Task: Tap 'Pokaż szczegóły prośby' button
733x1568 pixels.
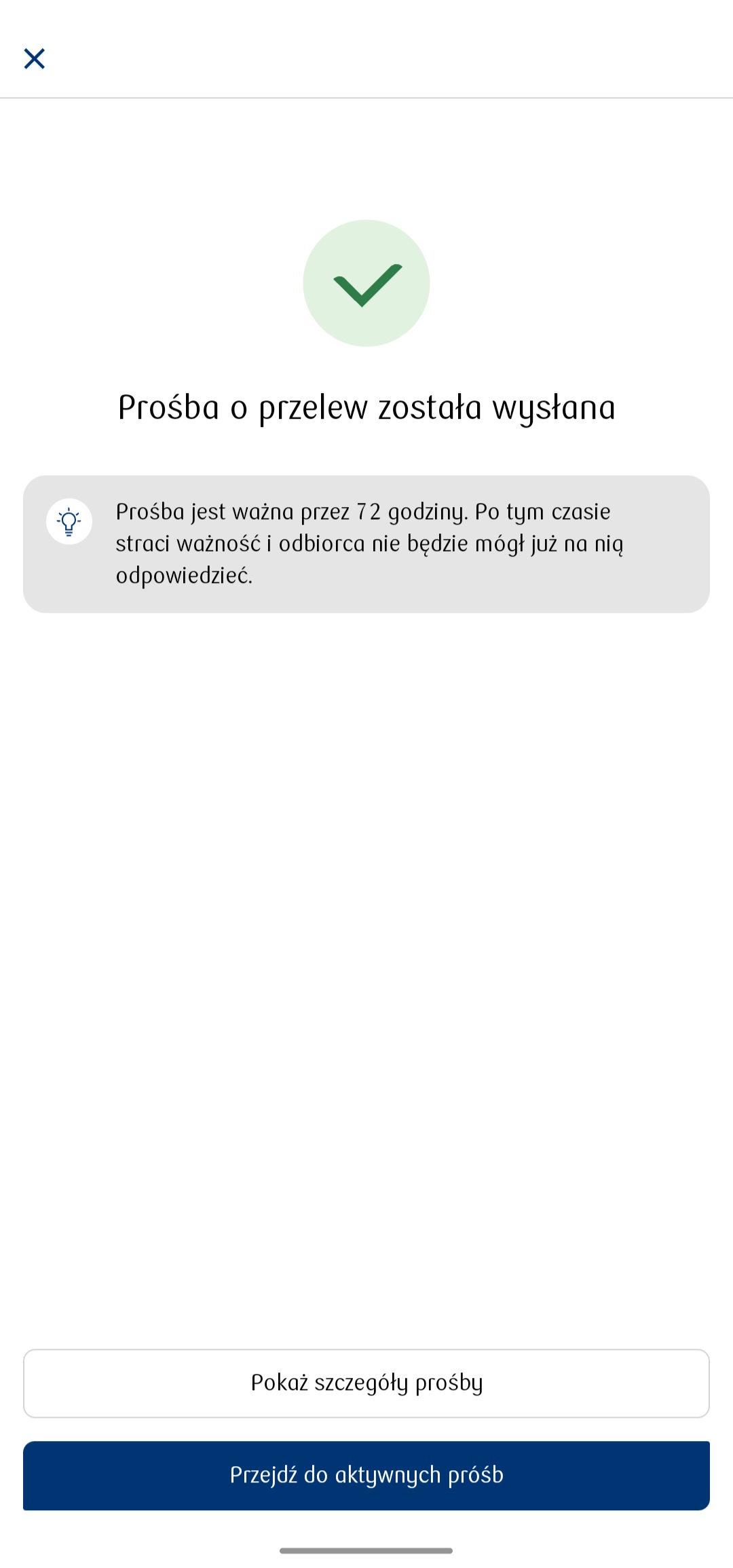Action: 366,1383
